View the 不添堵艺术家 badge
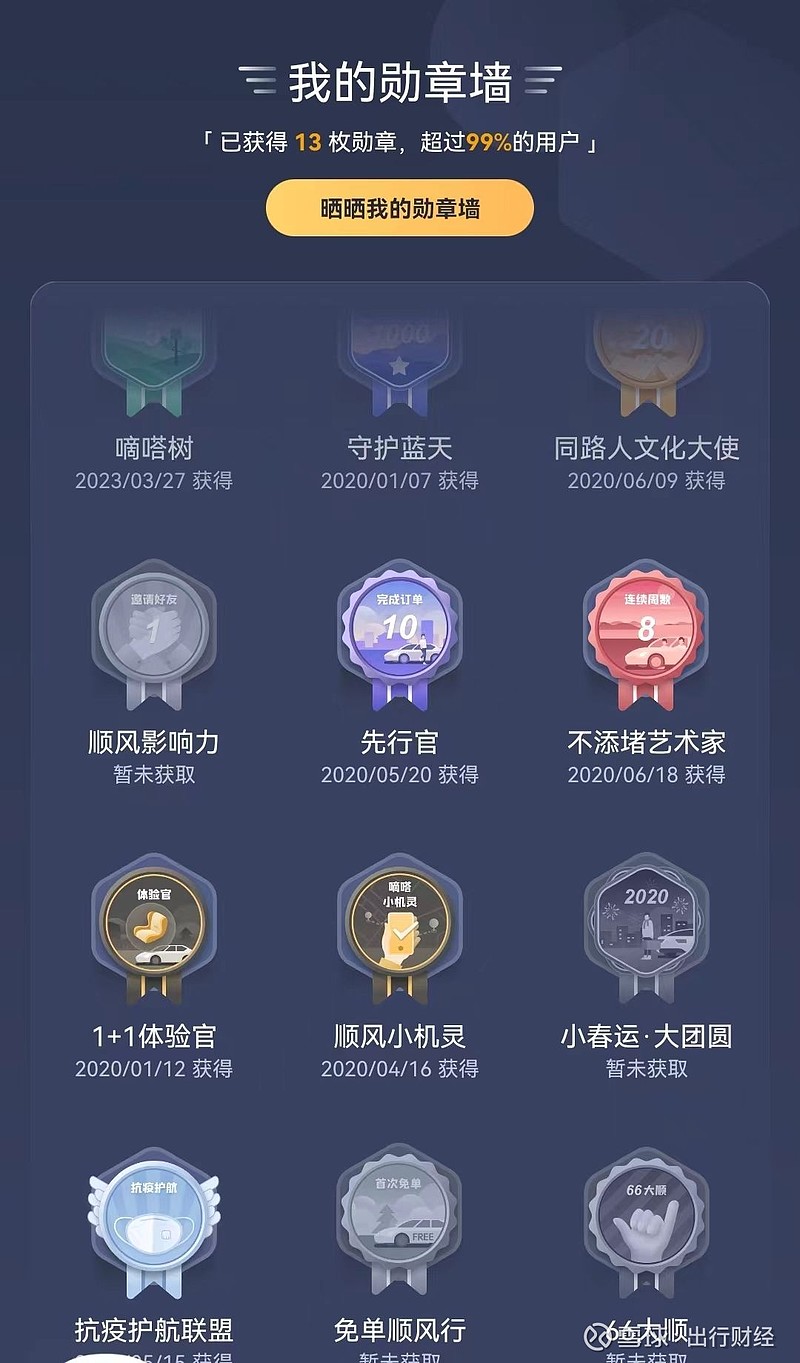The height and width of the screenshot is (1363, 800). pyautogui.click(x=646, y=635)
